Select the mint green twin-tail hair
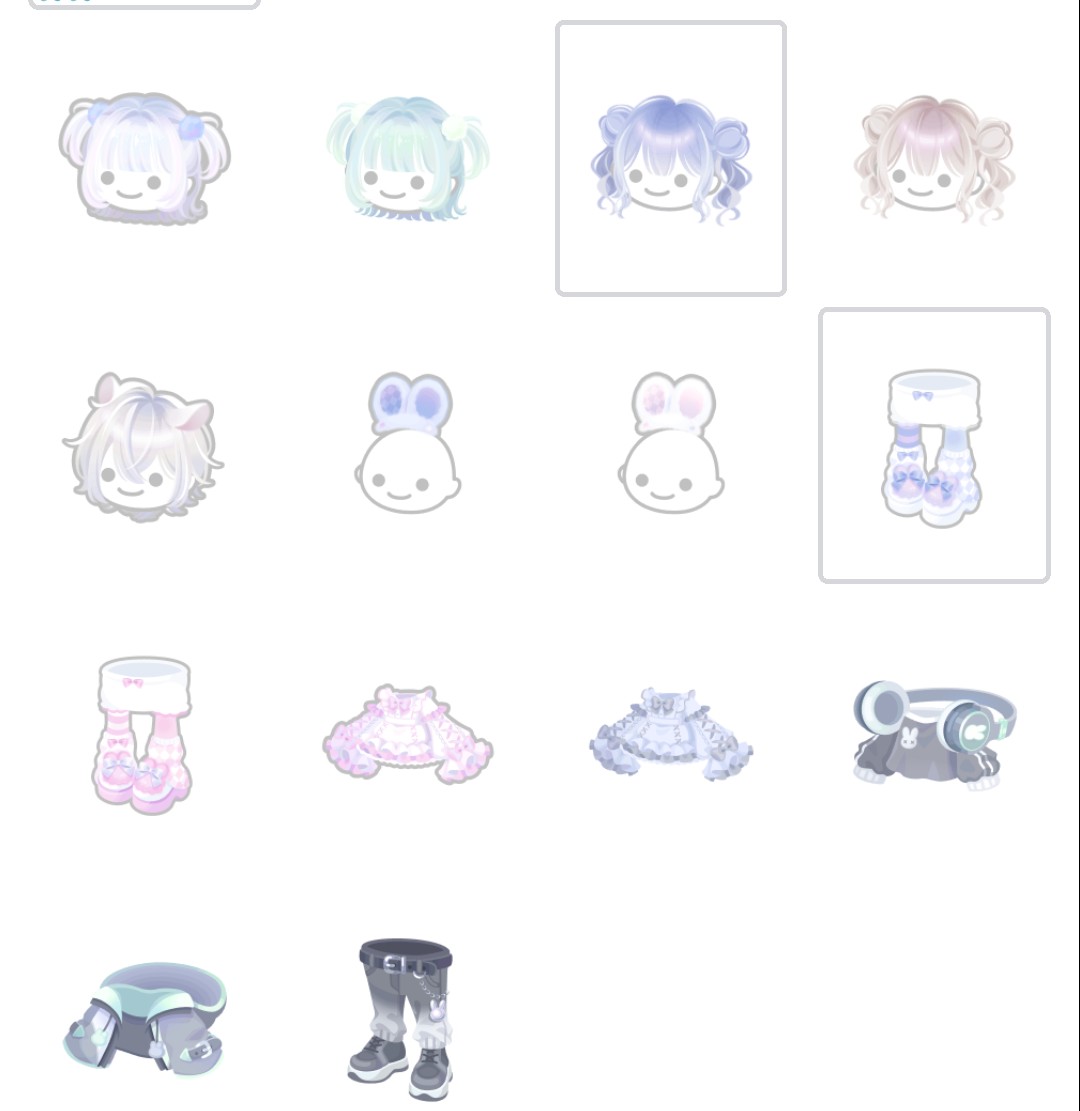 point(407,158)
